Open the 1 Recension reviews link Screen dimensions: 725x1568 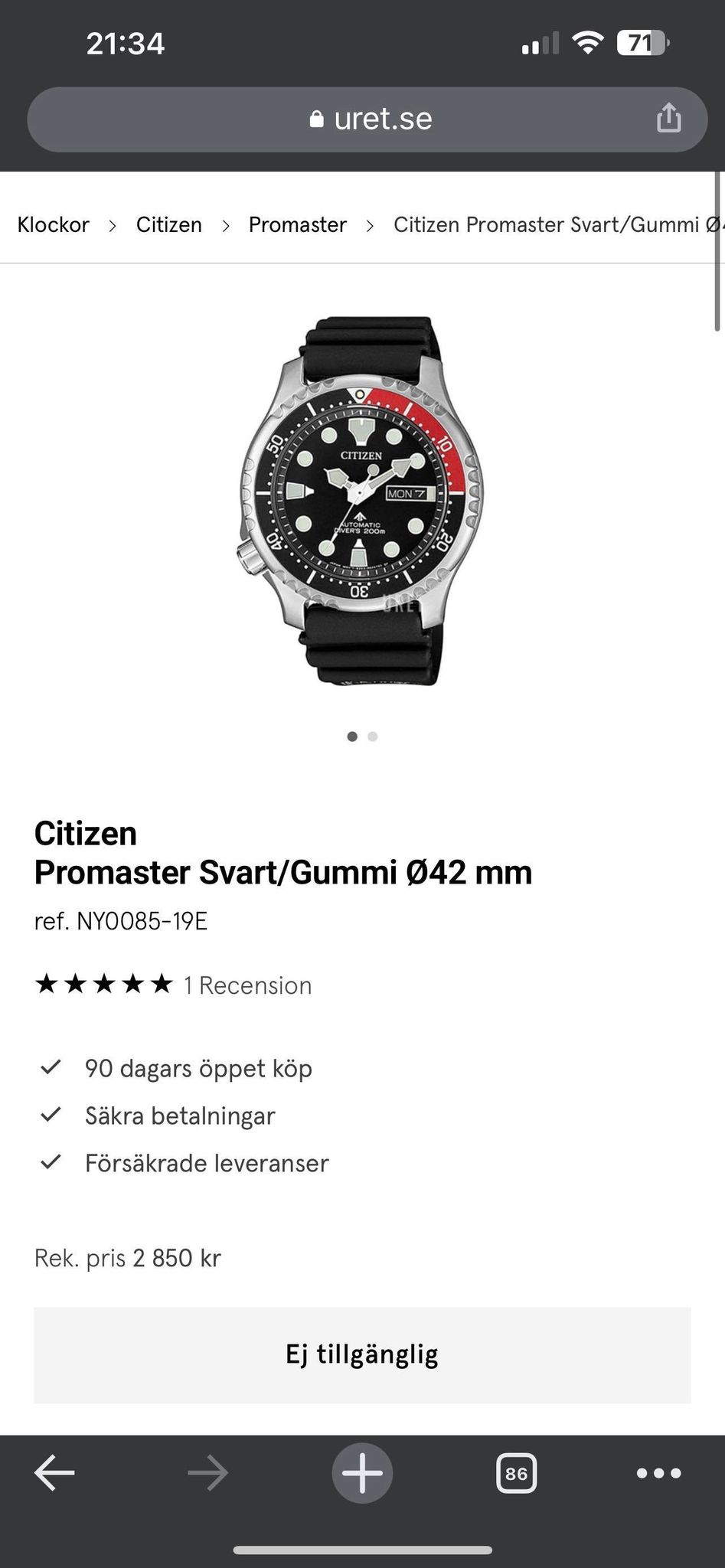click(x=247, y=985)
